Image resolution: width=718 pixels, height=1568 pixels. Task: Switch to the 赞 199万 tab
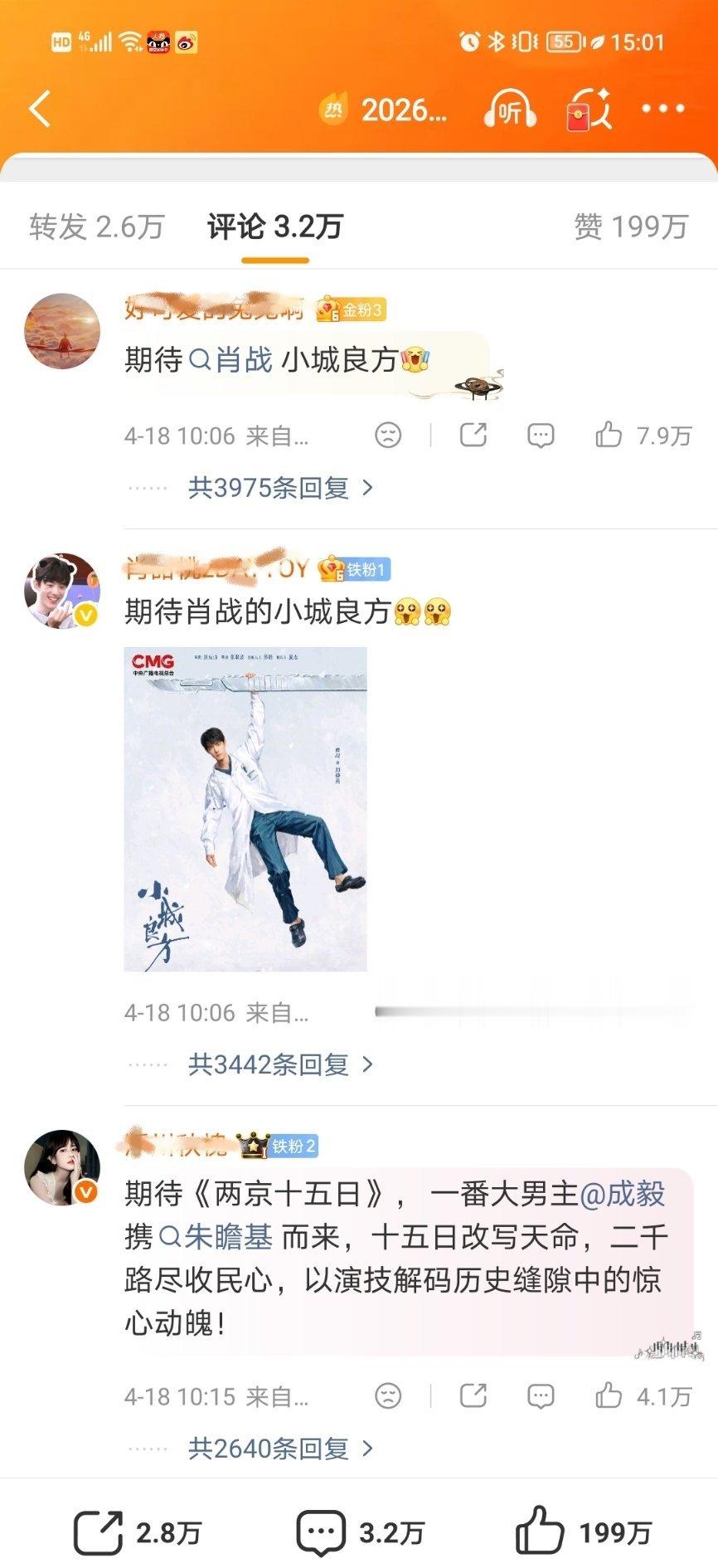click(x=630, y=226)
